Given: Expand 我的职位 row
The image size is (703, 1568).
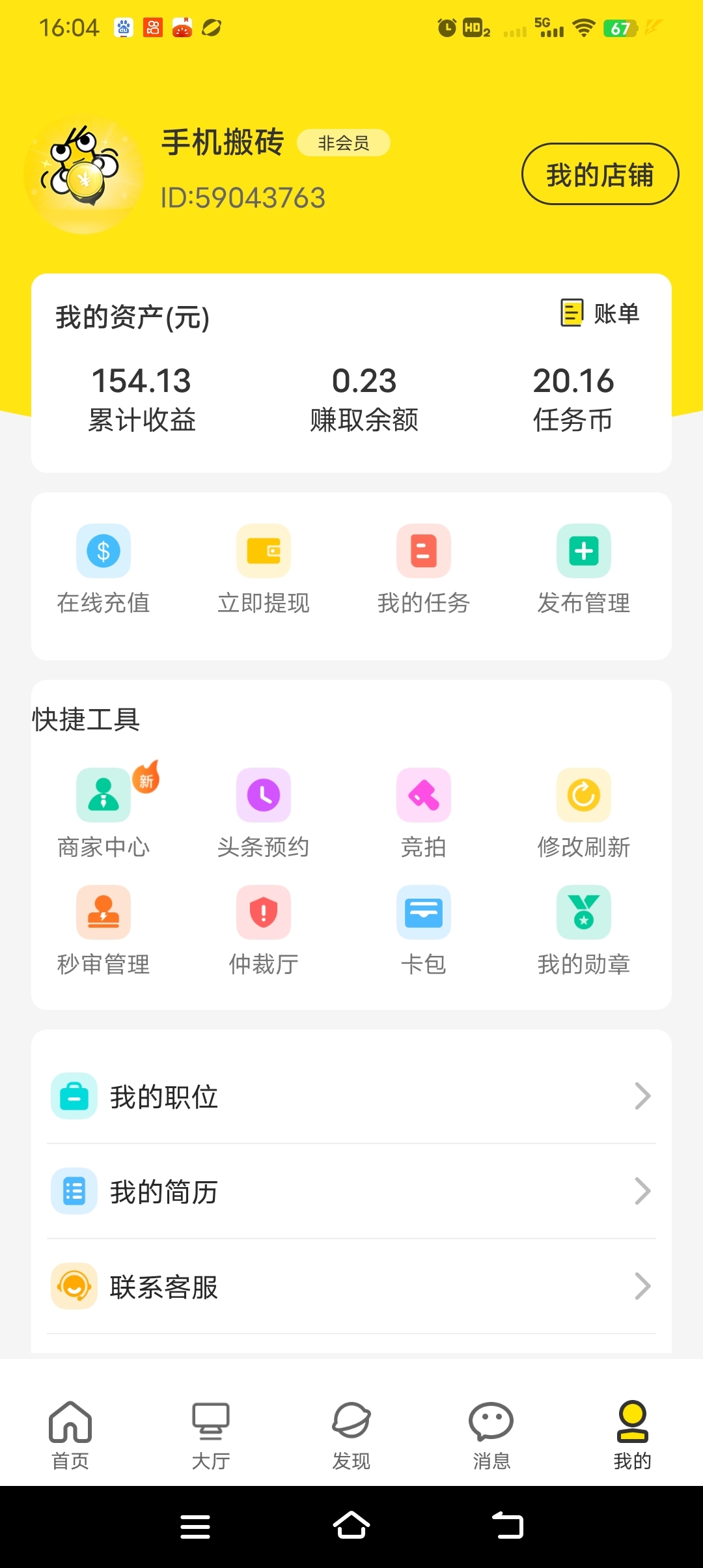Looking at the screenshot, I should point(351,1096).
